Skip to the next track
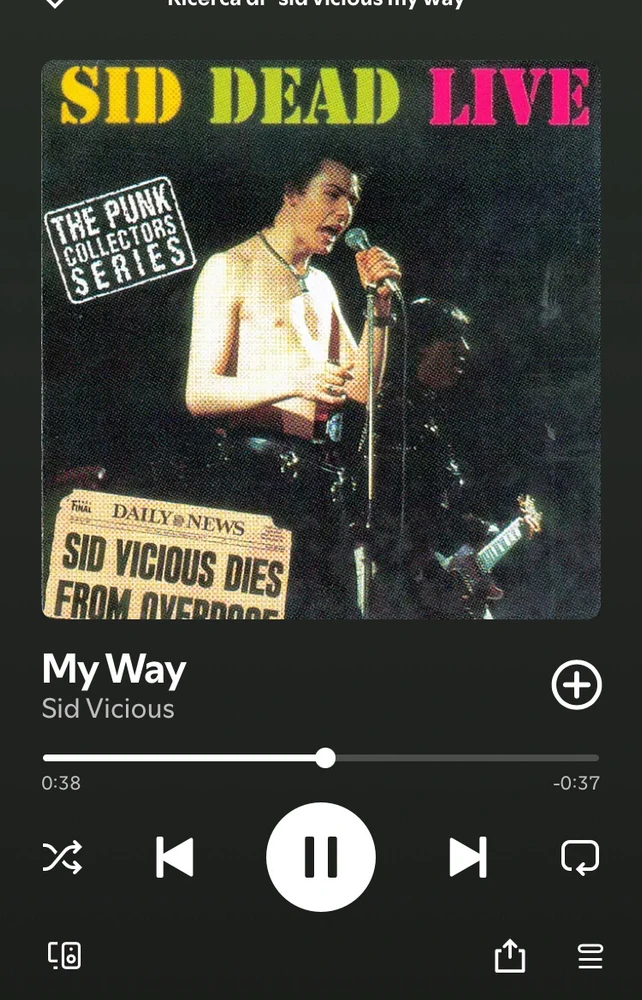642x1000 pixels. (467, 857)
